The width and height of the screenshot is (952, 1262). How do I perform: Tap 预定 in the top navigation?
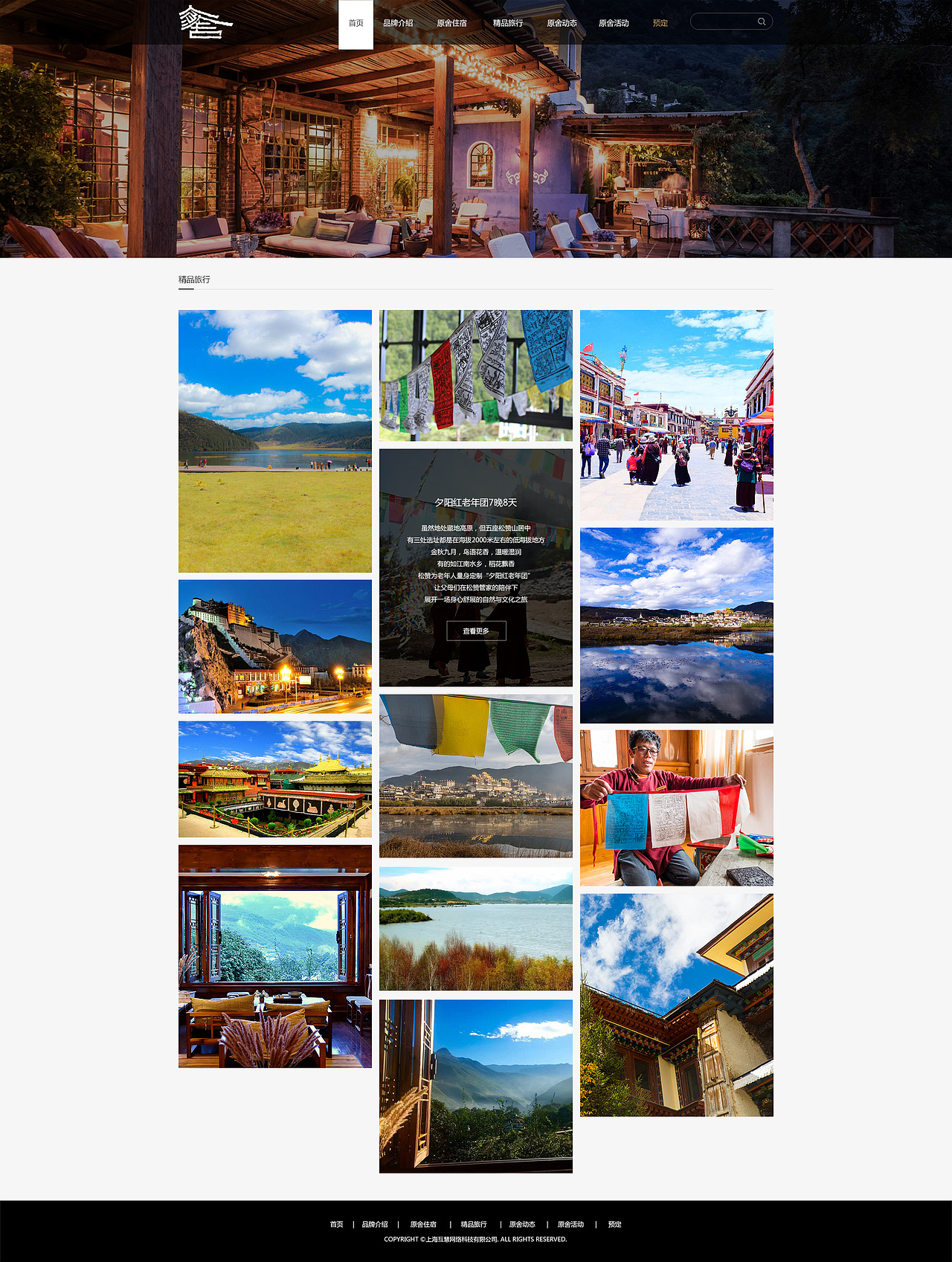(x=660, y=23)
